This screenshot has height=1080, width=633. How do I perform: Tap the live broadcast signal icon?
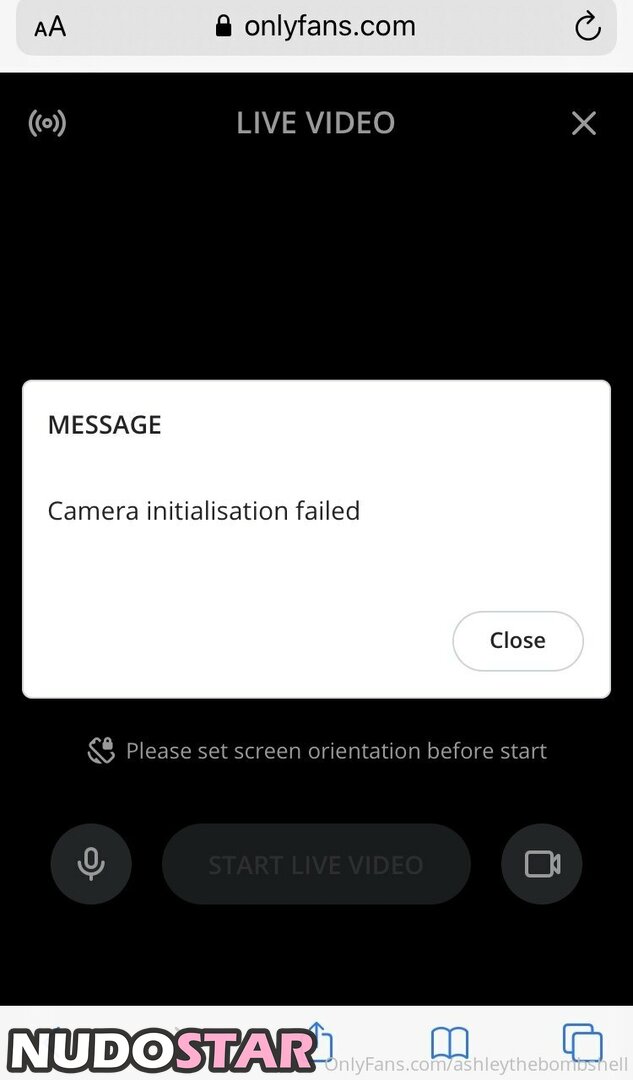pos(48,124)
